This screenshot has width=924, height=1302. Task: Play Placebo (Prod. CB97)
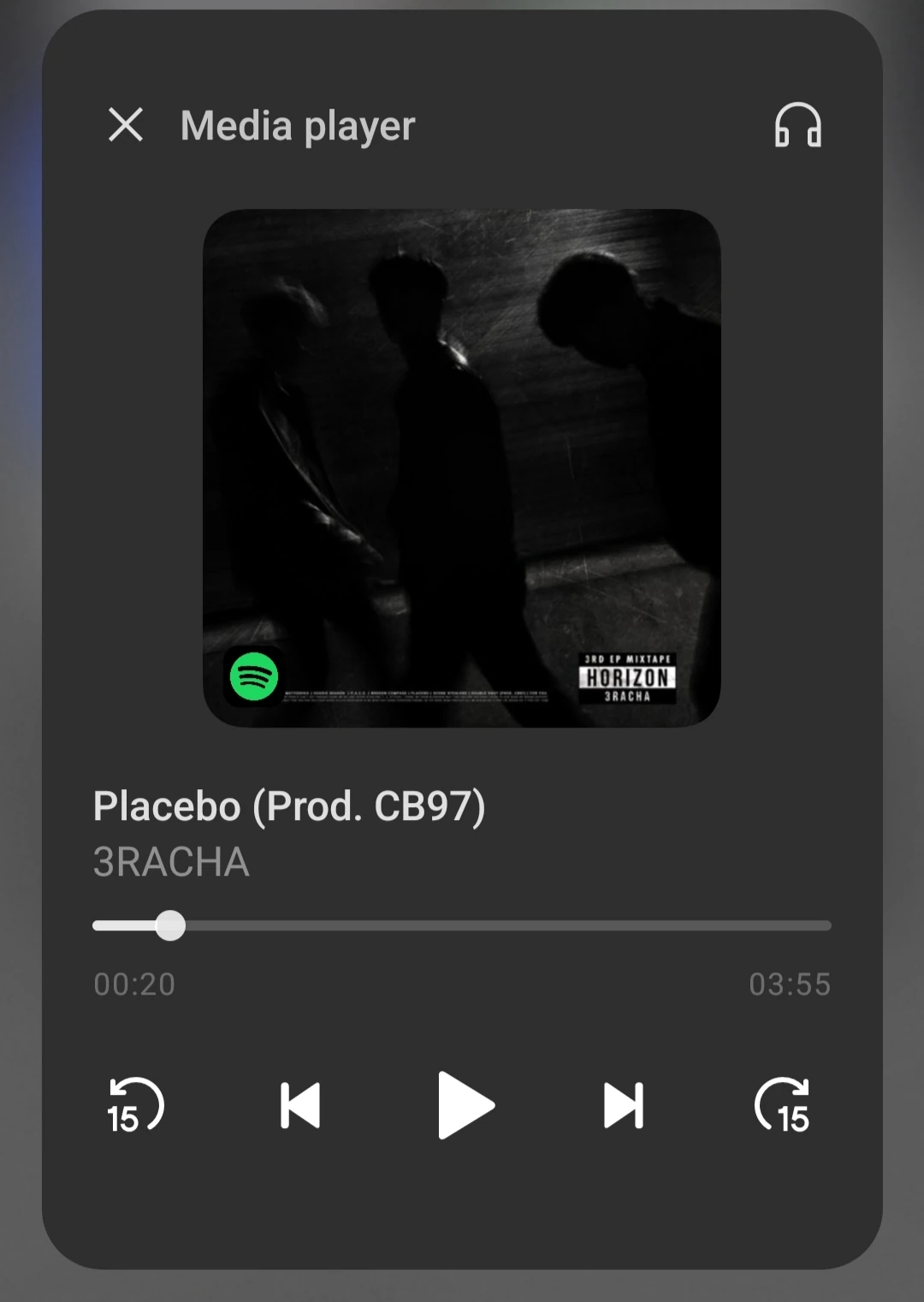[x=465, y=1105]
